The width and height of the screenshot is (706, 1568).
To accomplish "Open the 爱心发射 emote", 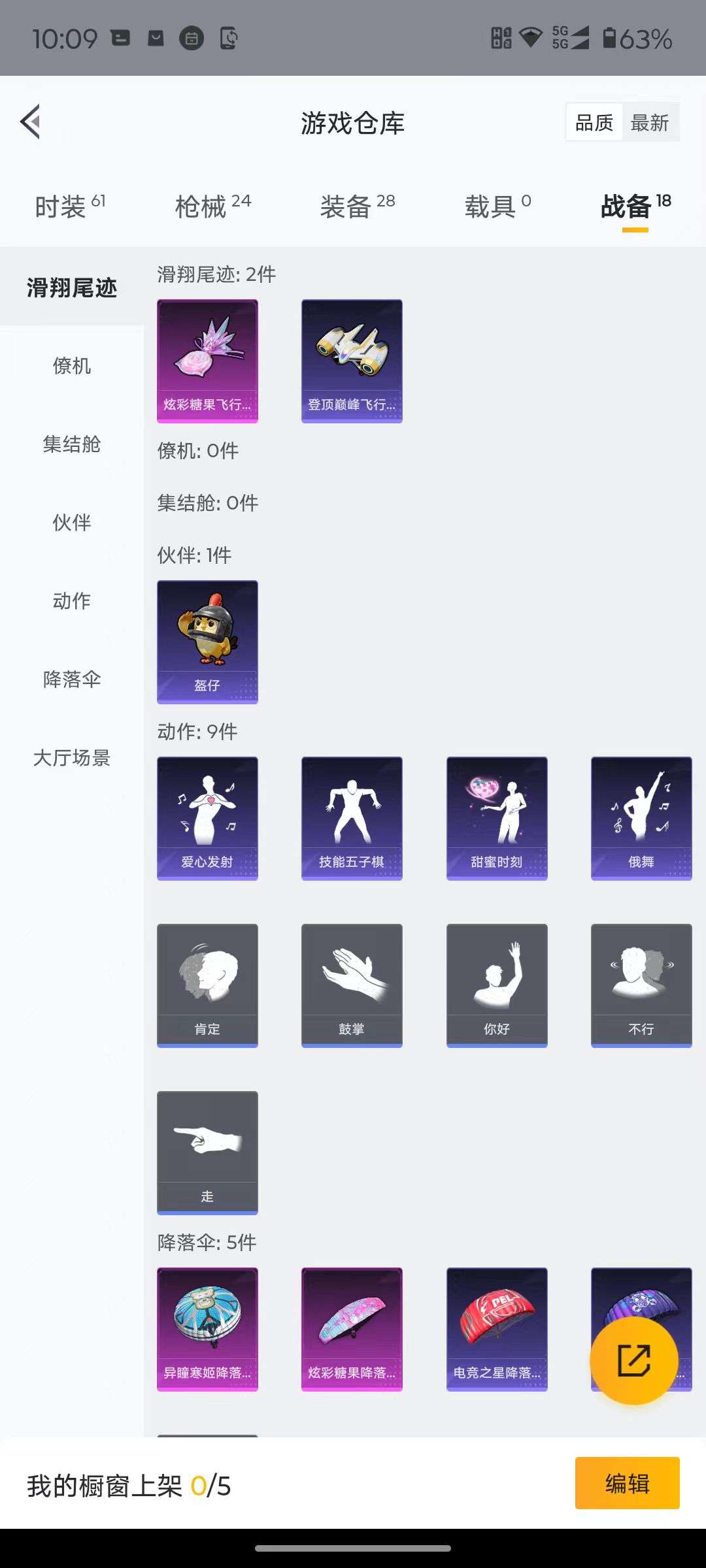I will click(207, 818).
